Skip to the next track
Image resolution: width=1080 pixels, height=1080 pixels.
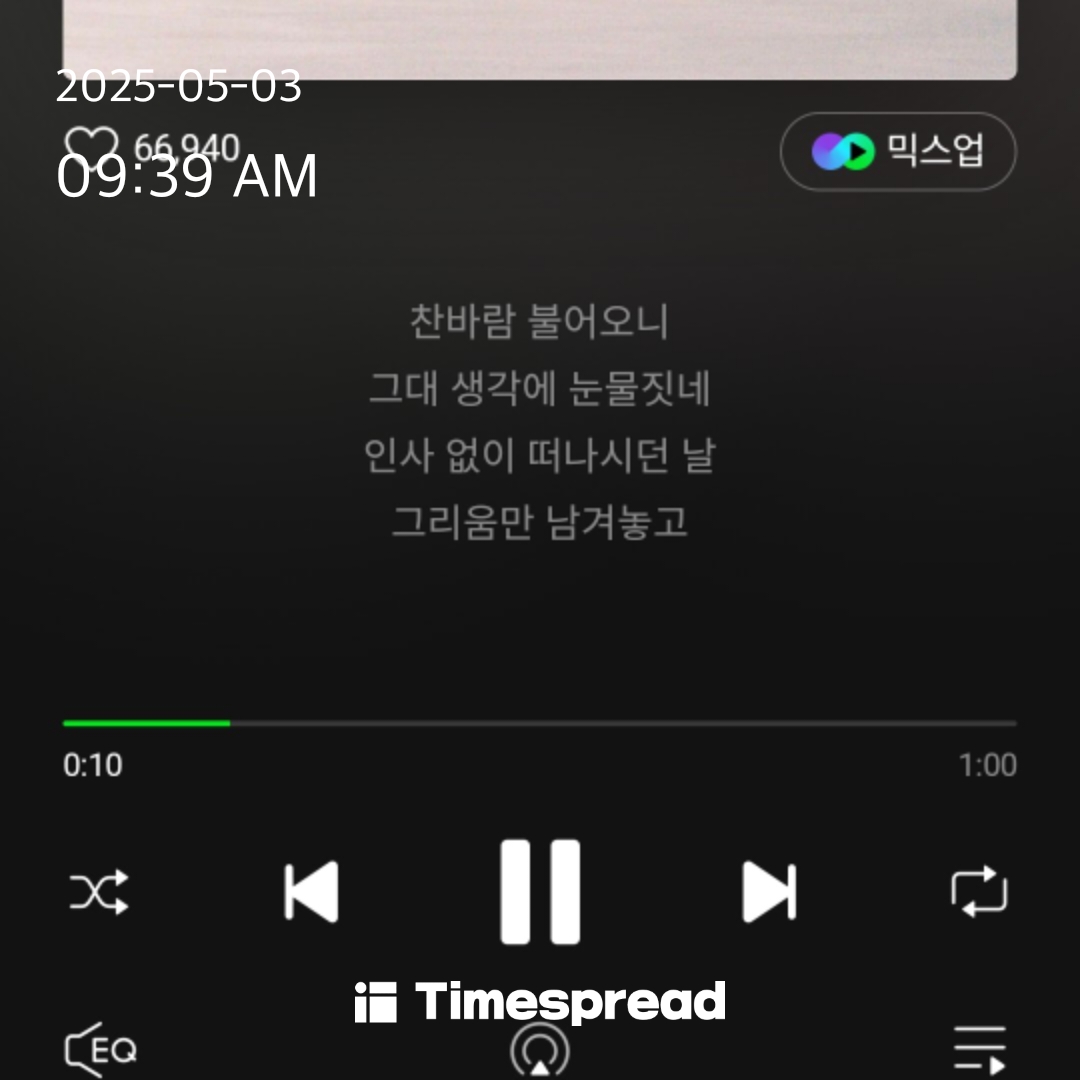pyautogui.click(x=768, y=891)
